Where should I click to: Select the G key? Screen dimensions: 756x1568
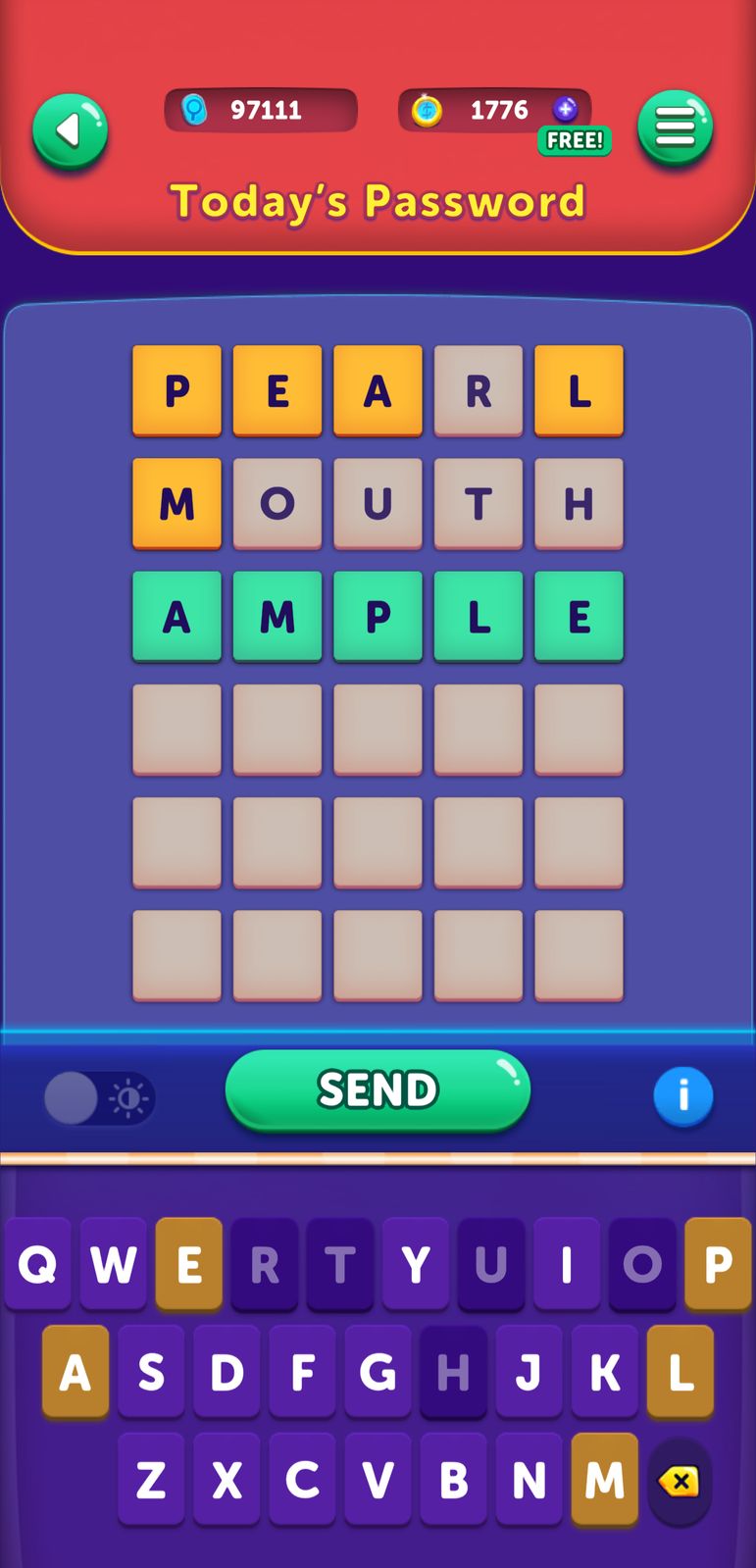[378, 1372]
